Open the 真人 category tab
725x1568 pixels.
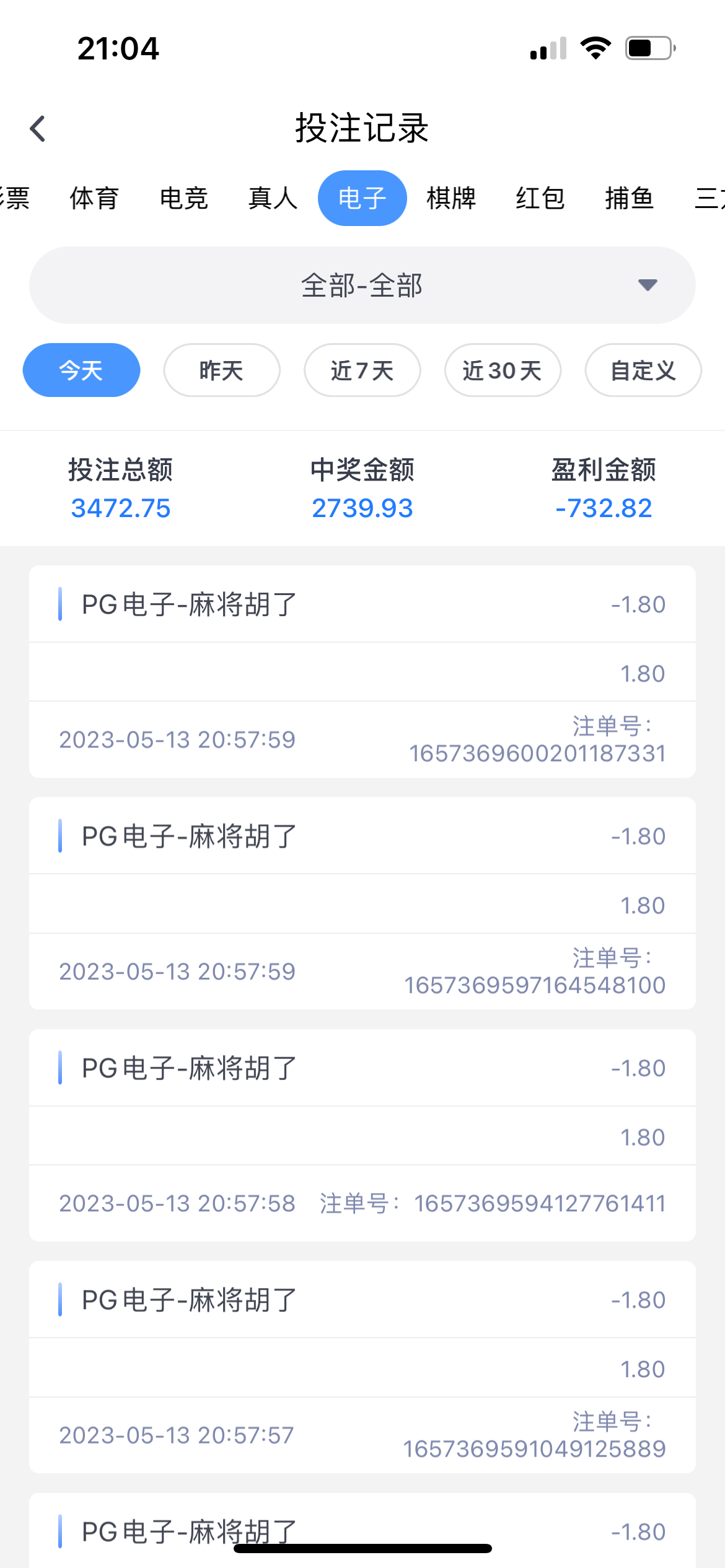tap(273, 198)
